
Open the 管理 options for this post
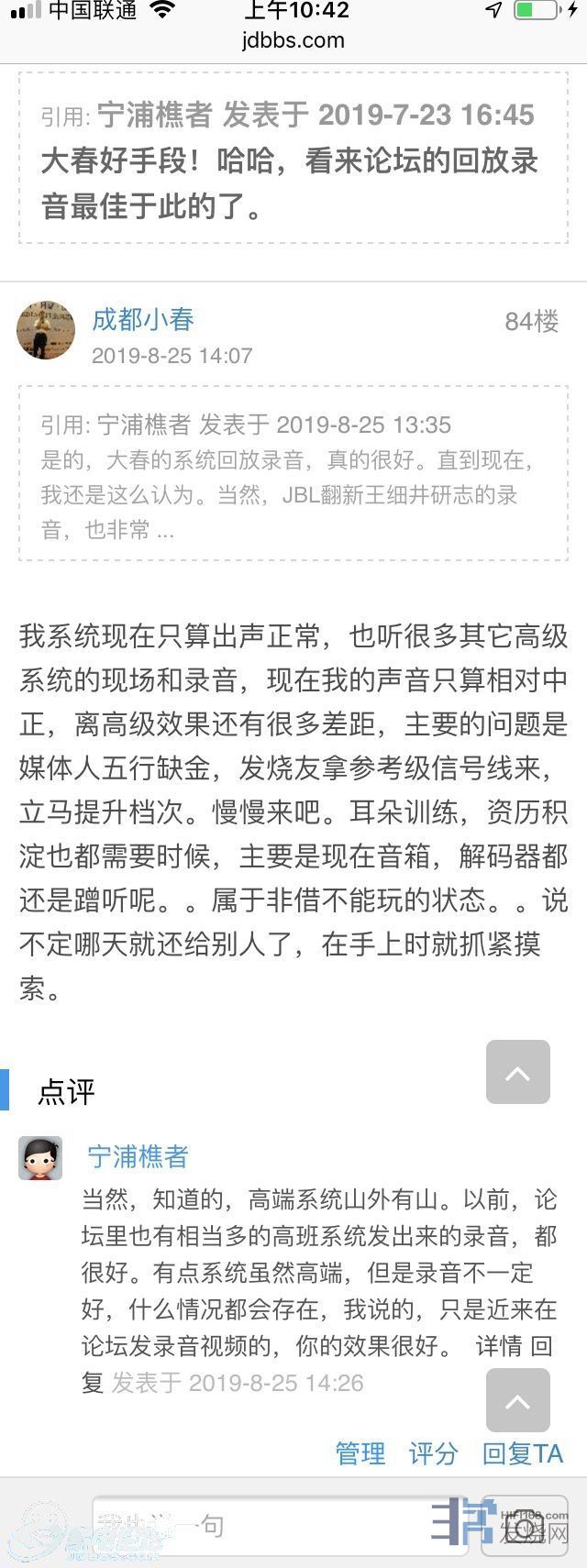pyautogui.click(x=360, y=1453)
